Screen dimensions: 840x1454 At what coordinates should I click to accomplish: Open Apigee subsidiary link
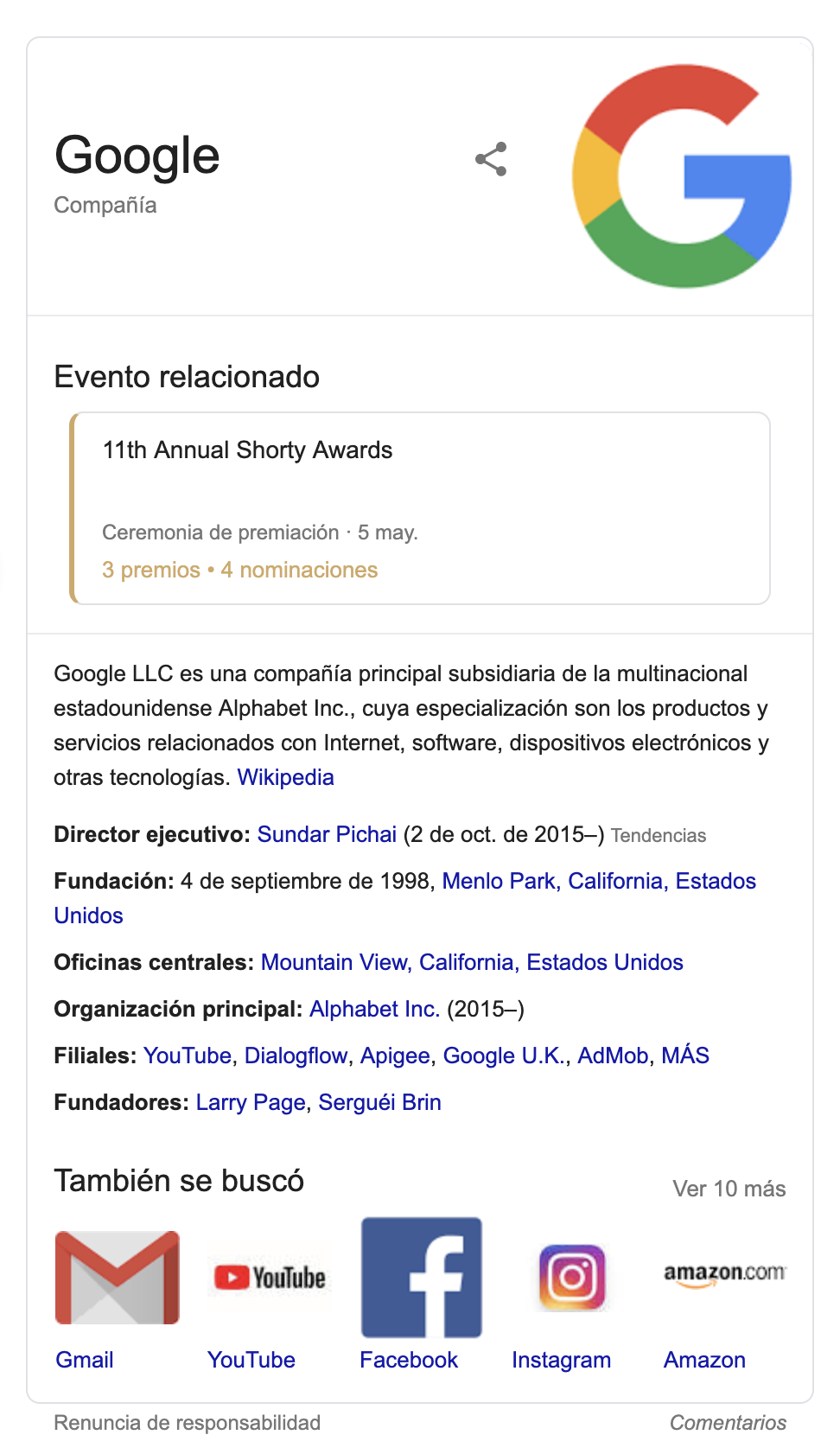395,1055
